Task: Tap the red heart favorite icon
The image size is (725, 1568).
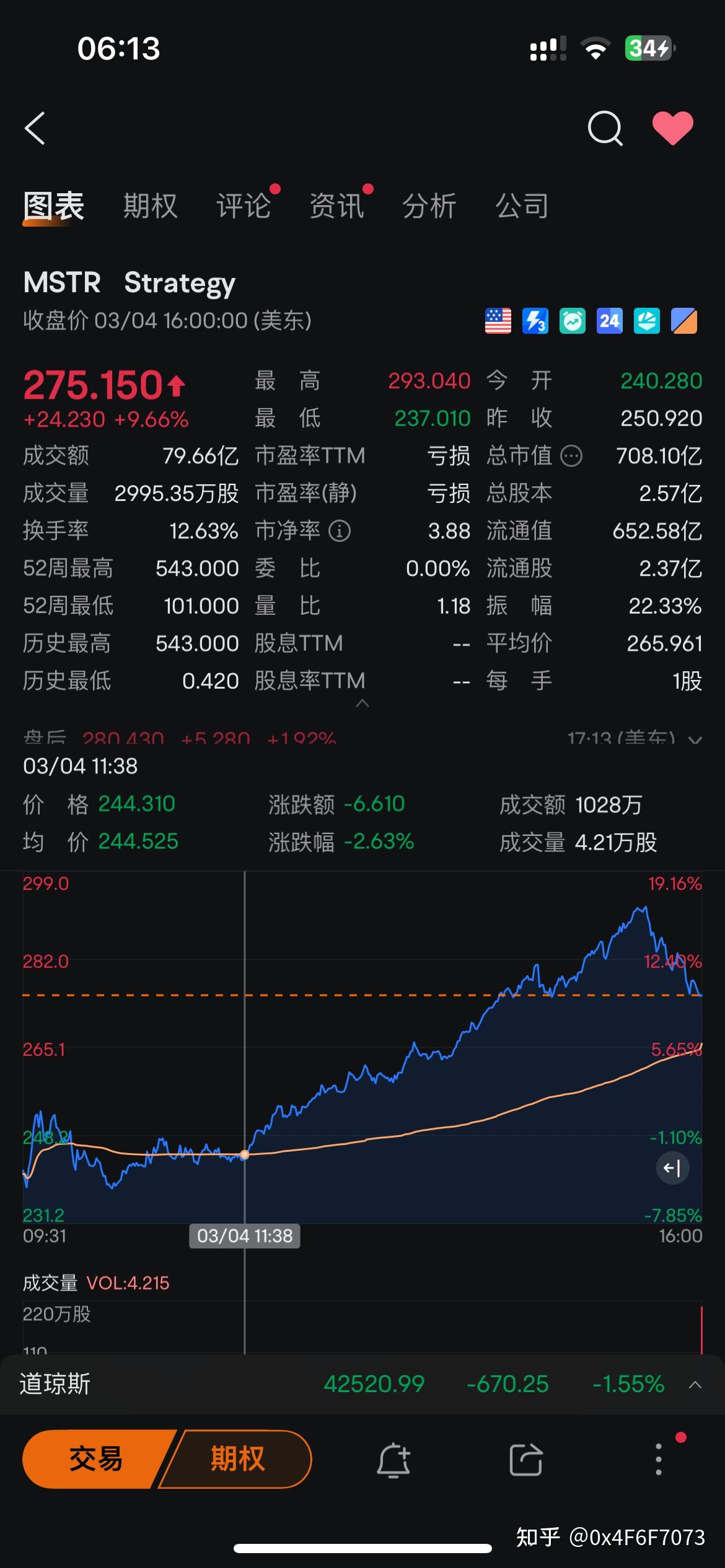Action: (x=673, y=128)
